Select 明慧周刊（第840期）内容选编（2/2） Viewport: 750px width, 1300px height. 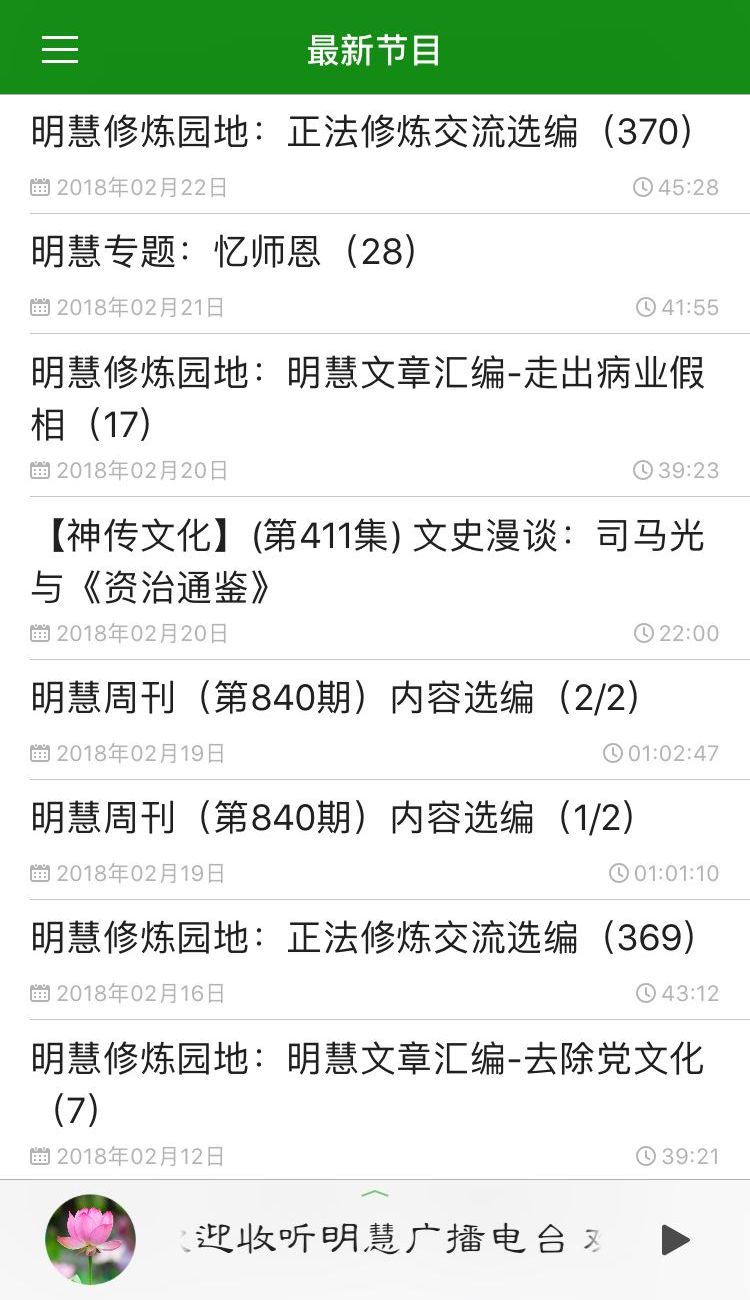point(335,699)
